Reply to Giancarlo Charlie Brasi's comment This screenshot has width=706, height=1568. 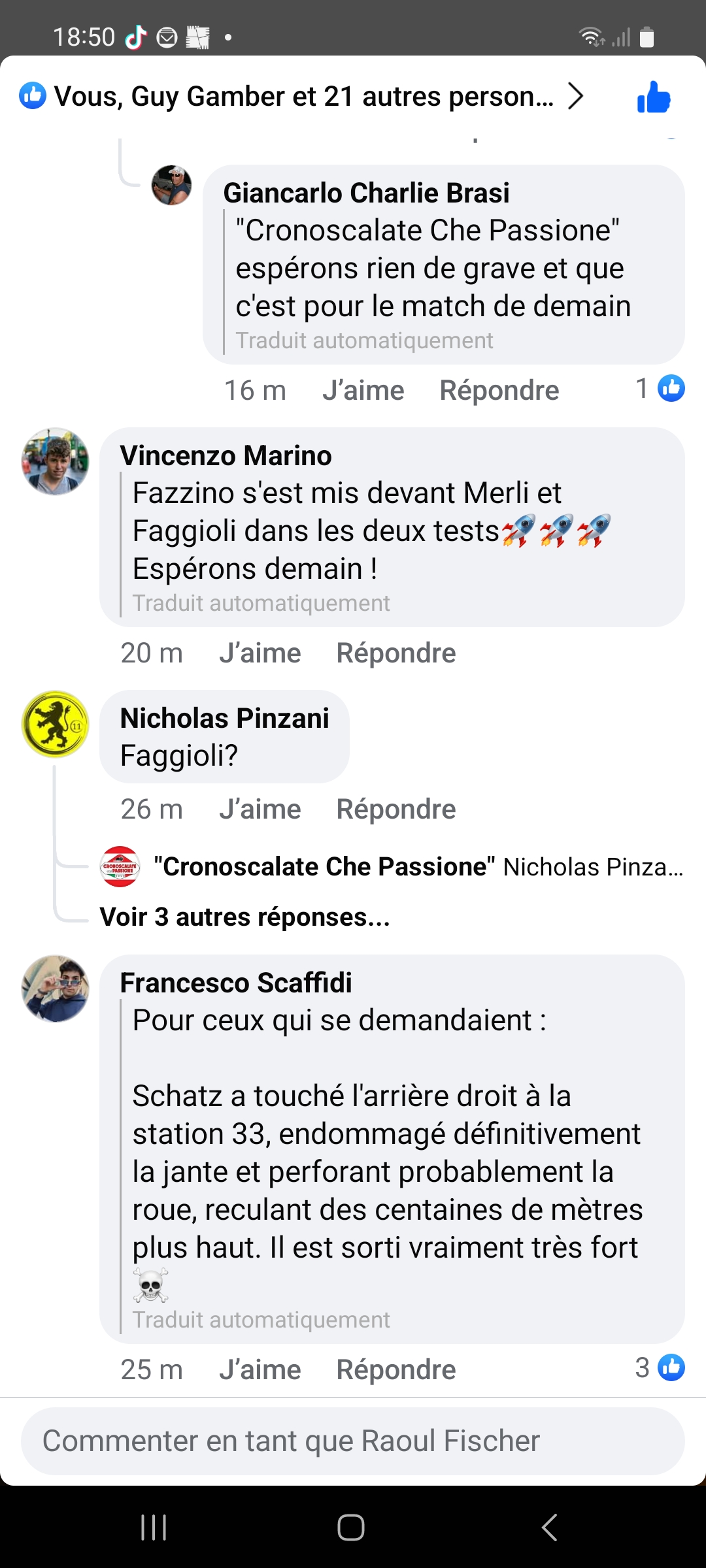click(x=499, y=391)
